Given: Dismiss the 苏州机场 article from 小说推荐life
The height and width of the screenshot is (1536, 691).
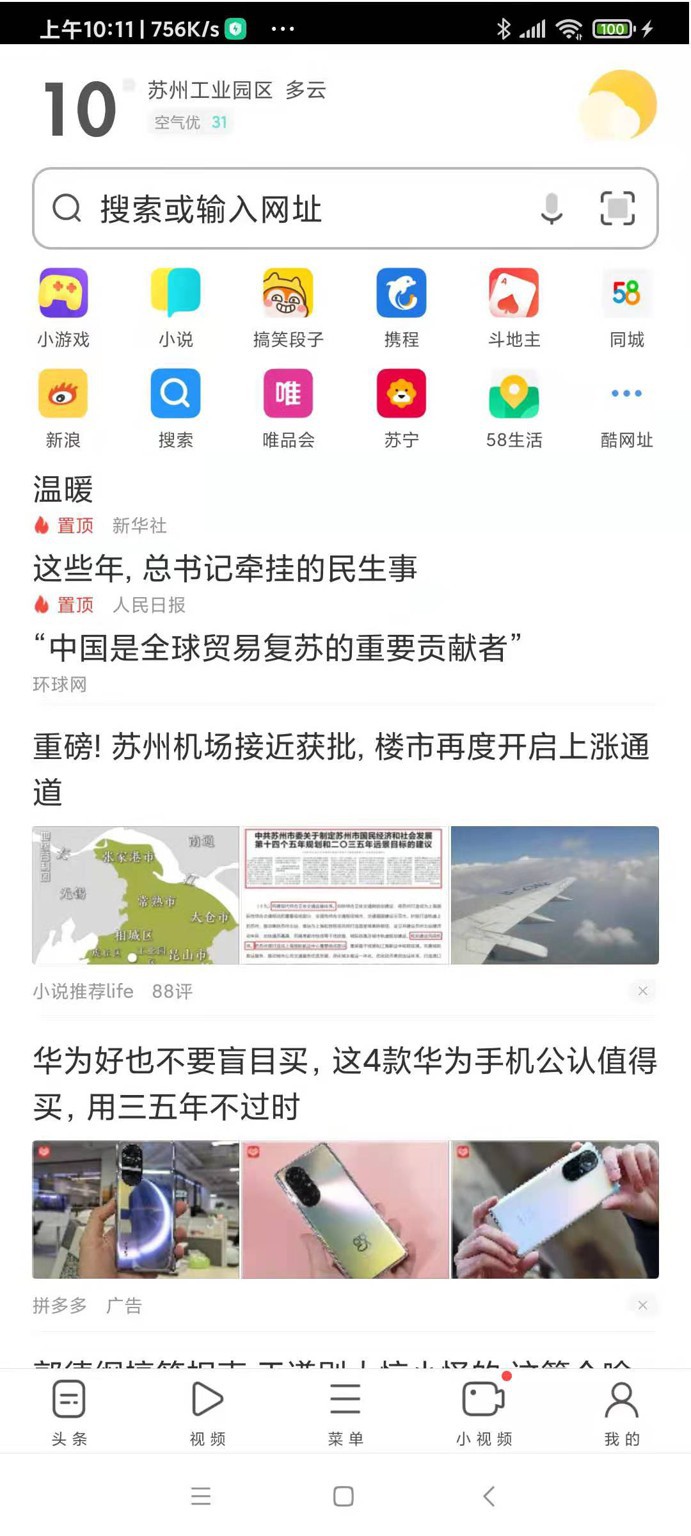Looking at the screenshot, I should [x=643, y=991].
